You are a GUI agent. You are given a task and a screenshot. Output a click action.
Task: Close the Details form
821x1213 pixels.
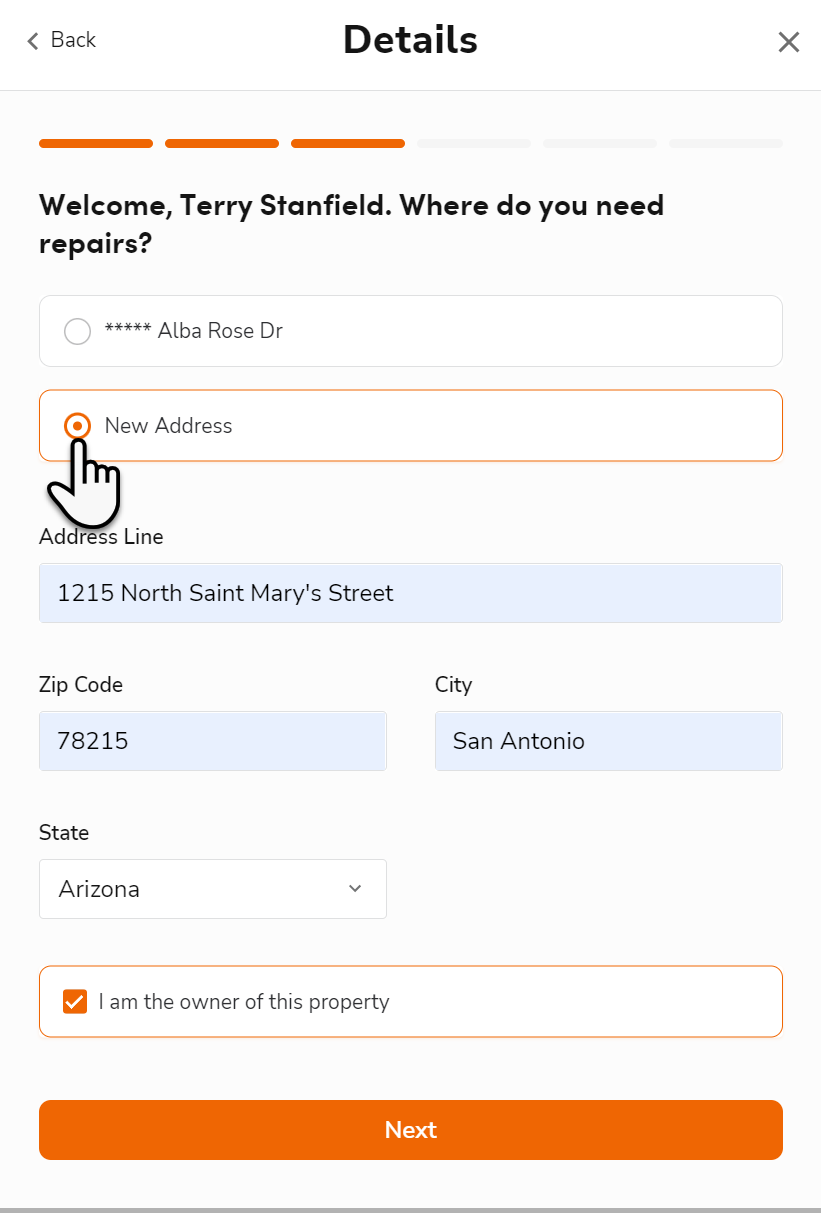[x=788, y=42]
